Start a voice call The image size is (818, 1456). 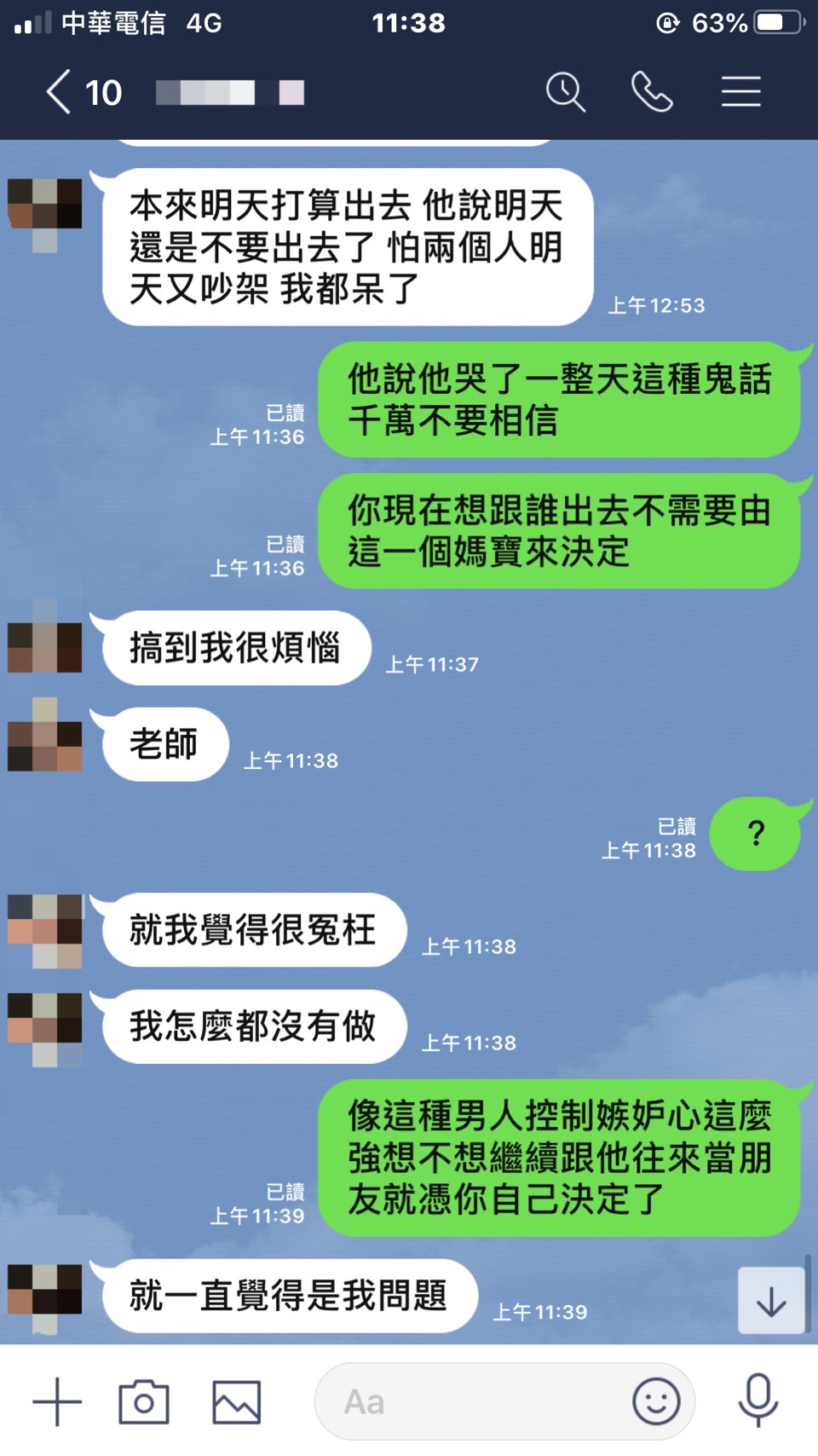(x=652, y=92)
